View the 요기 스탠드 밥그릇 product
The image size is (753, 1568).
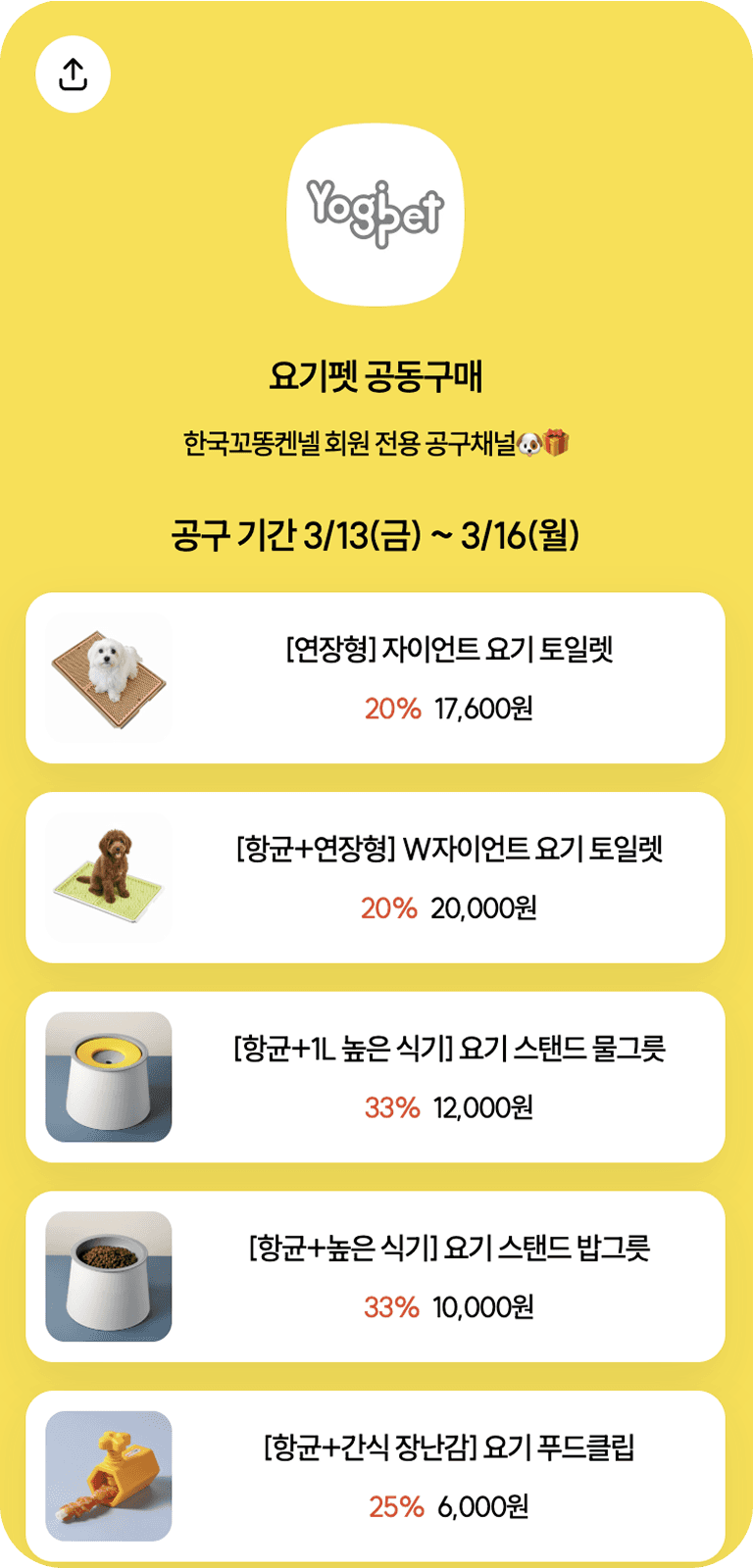click(x=376, y=1276)
